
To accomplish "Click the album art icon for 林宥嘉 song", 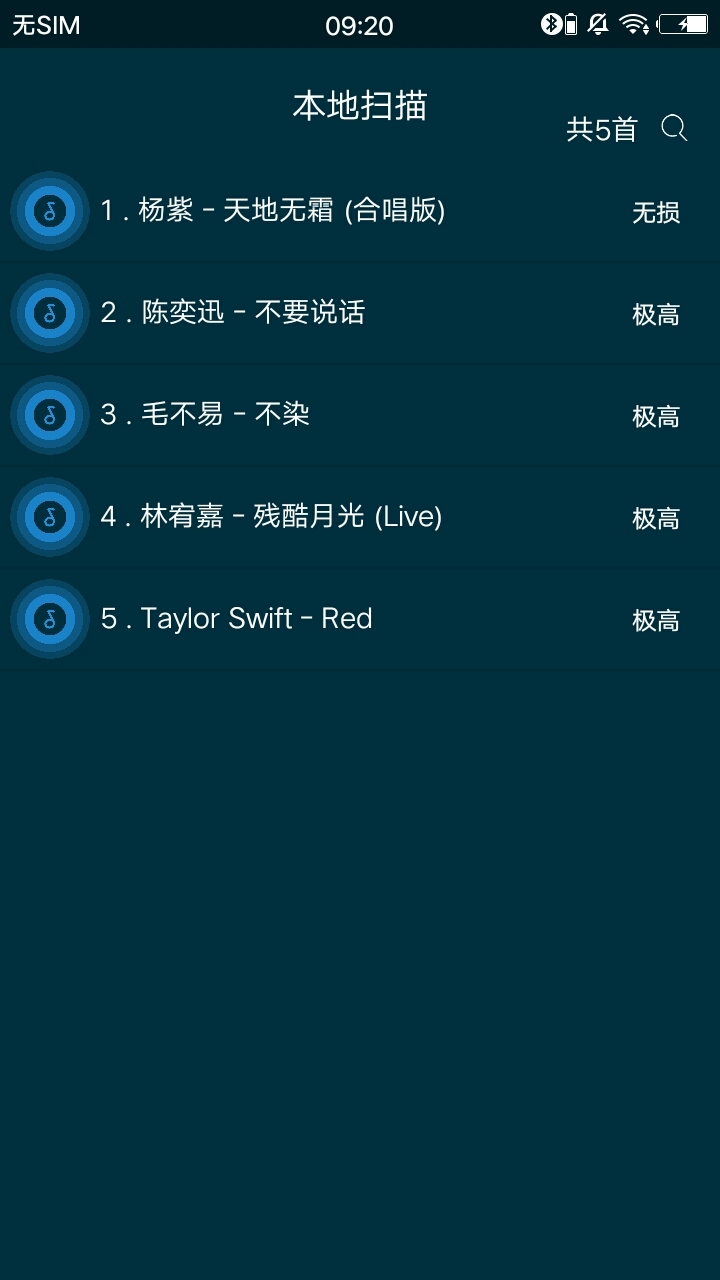I will [x=49, y=517].
